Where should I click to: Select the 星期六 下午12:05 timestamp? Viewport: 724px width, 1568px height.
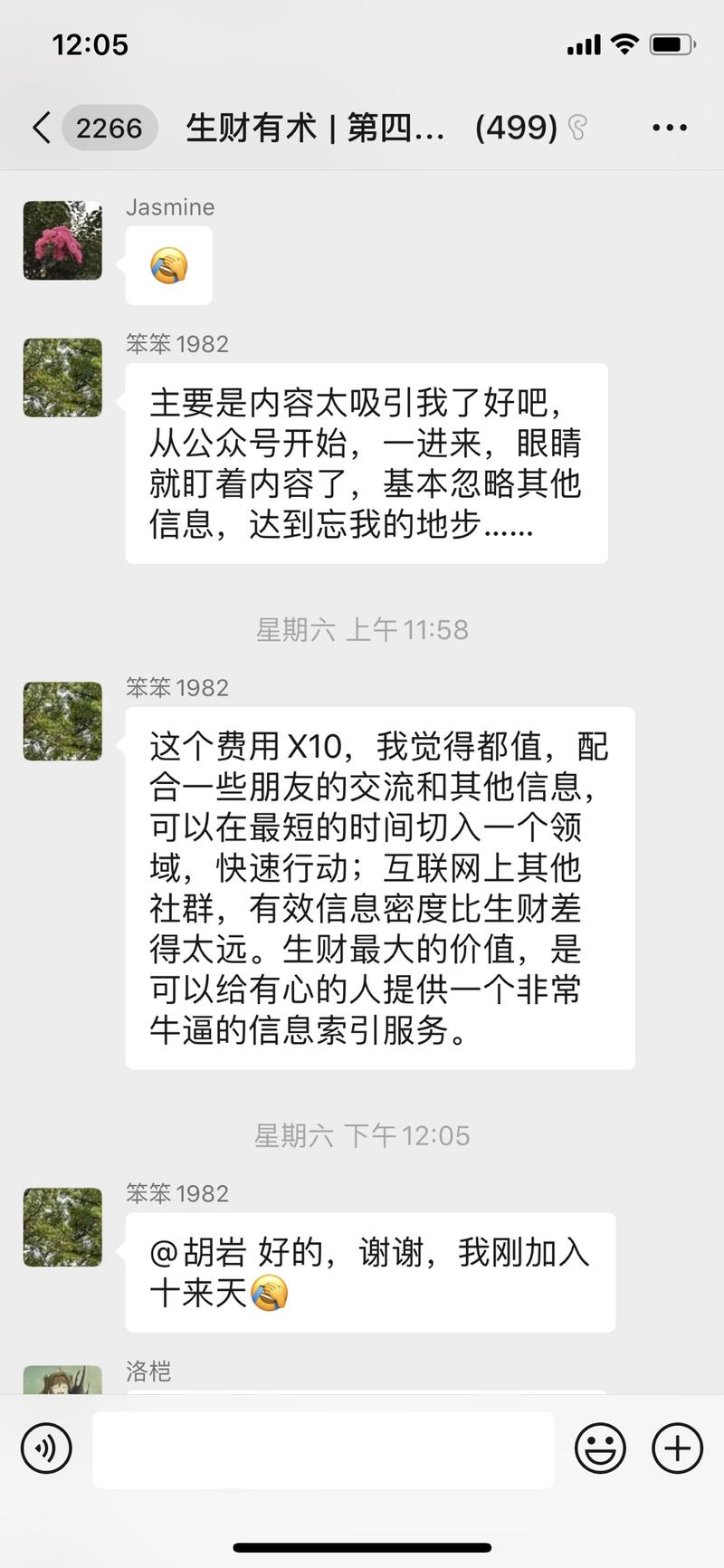coord(362,1135)
